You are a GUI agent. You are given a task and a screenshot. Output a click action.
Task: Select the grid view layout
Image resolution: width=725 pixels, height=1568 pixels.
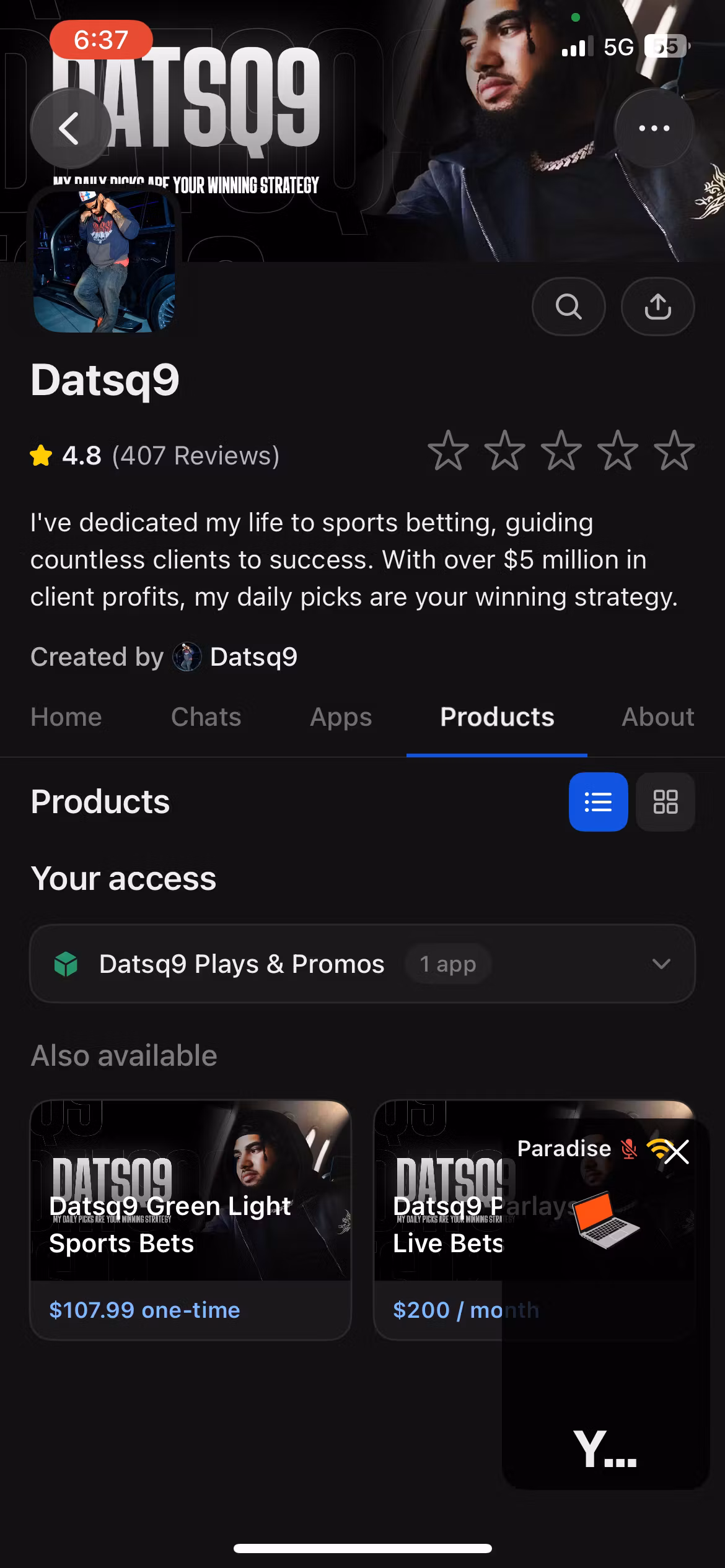click(666, 802)
